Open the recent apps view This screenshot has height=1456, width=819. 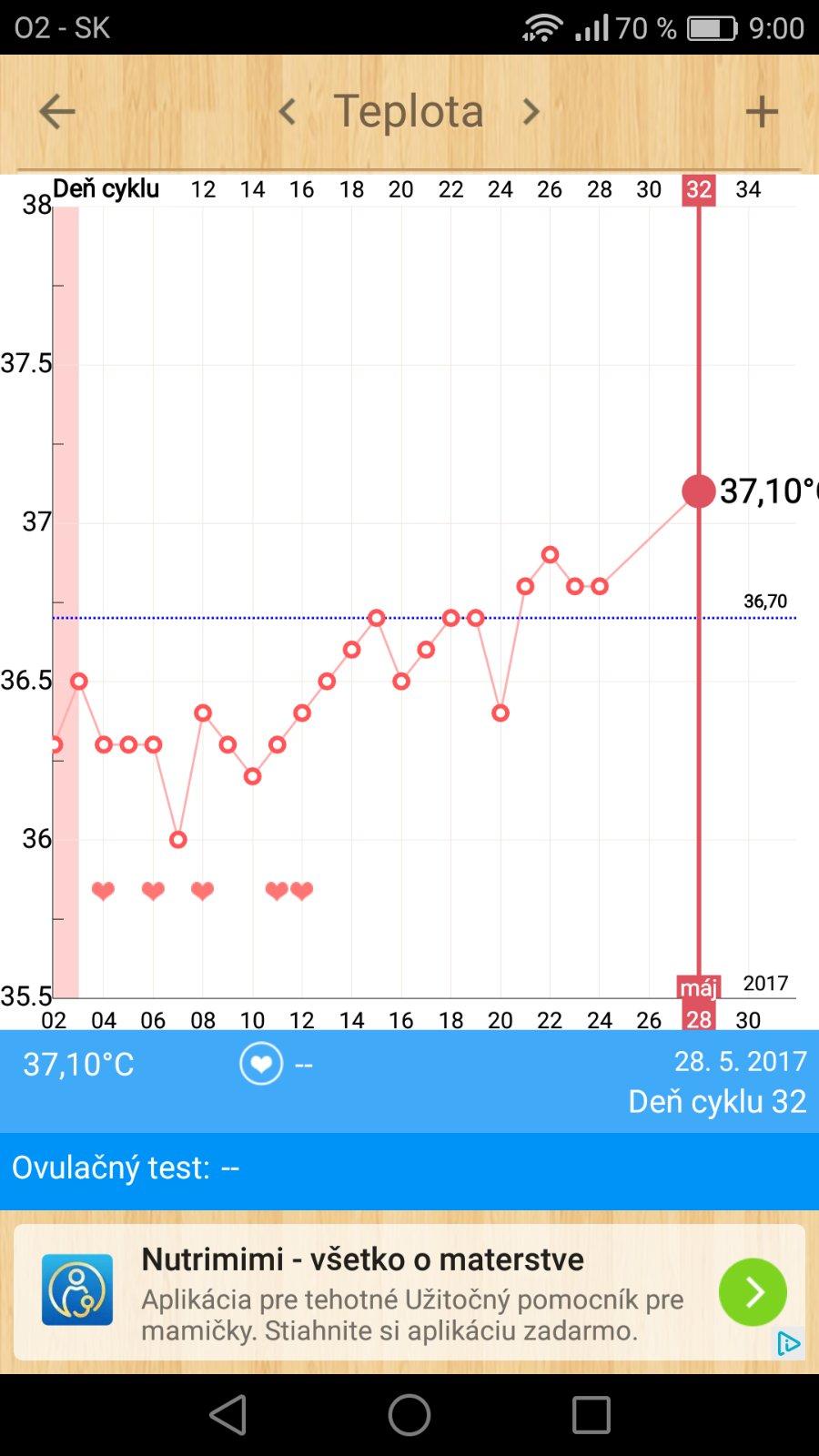pyautogui.click(x=591, y=1415)
